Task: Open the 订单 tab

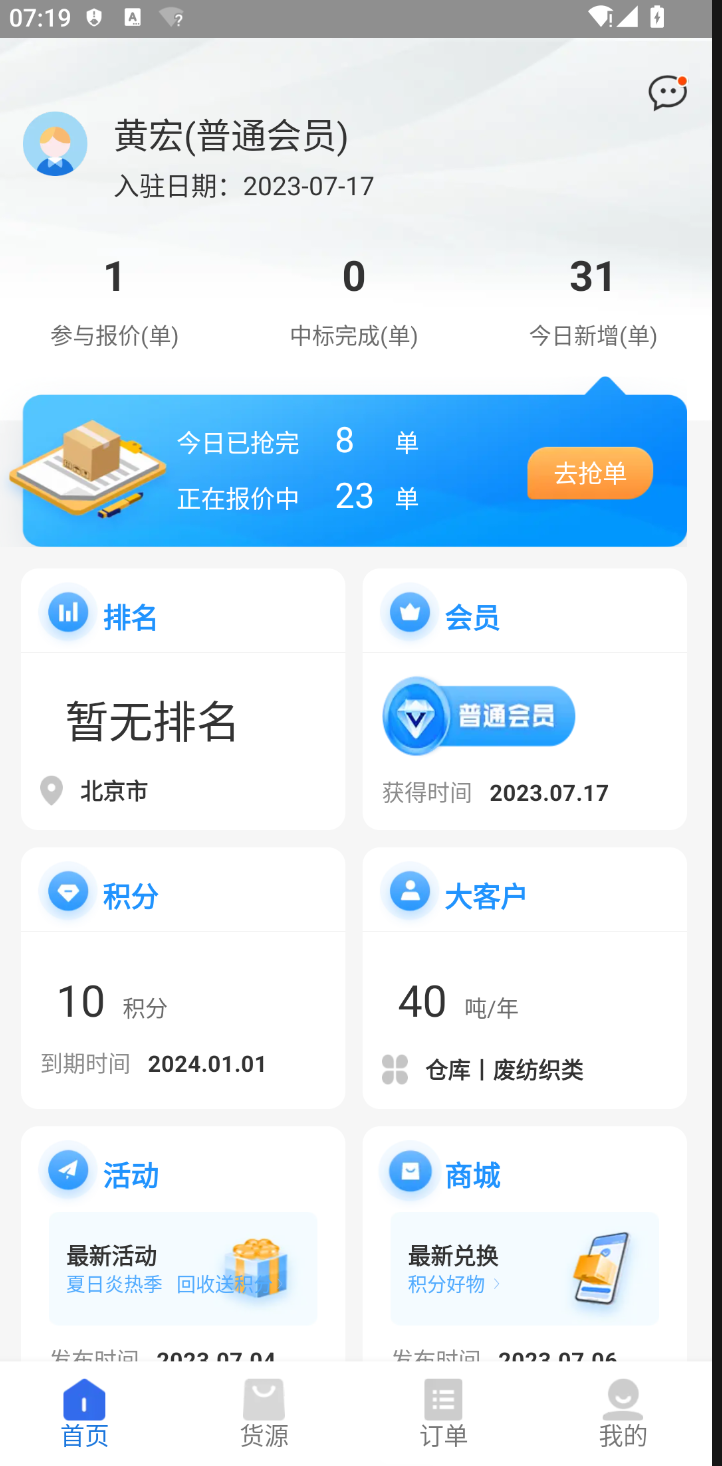Action: (x=443, y=1411)
